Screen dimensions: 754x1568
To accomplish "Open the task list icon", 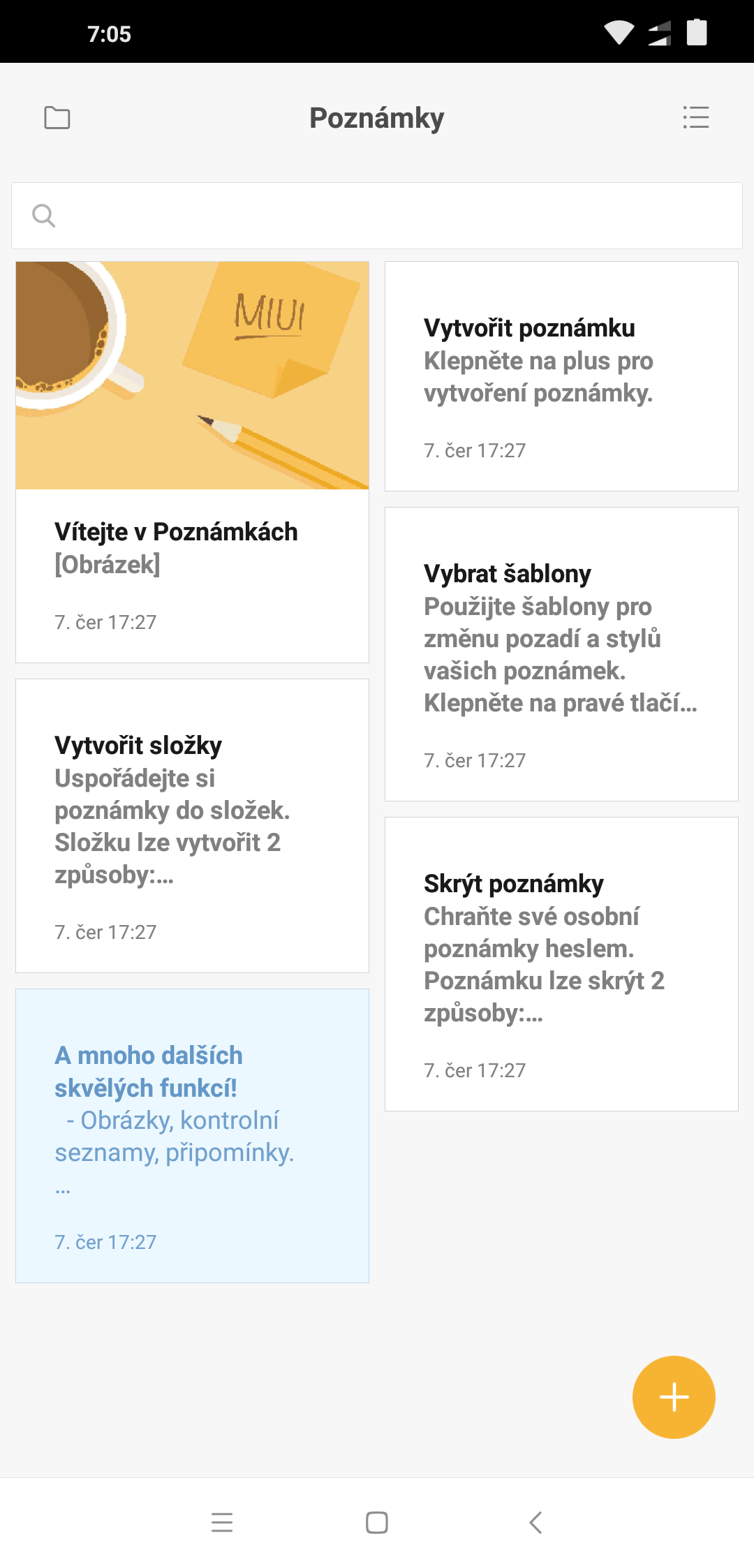I will tap(695, 117).
